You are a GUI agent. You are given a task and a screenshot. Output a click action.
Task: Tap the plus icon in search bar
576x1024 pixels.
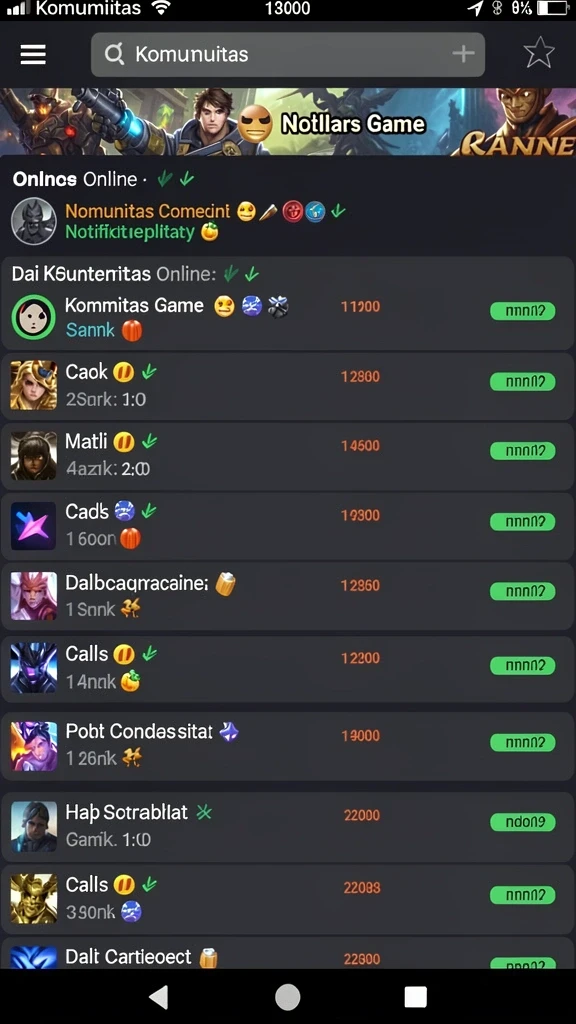pyautogui.click(x=463, y=54)
